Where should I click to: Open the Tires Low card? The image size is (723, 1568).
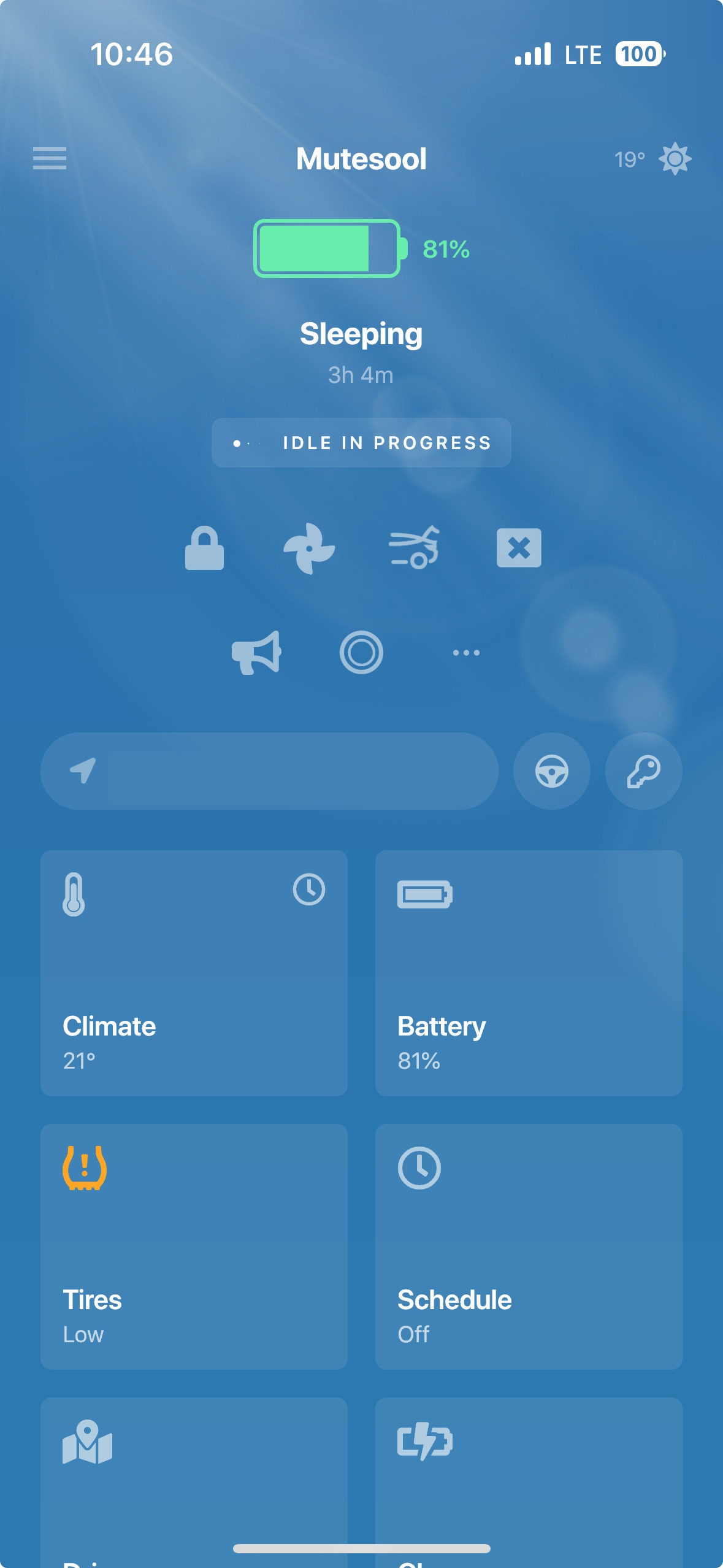[x=194, y=1247]
